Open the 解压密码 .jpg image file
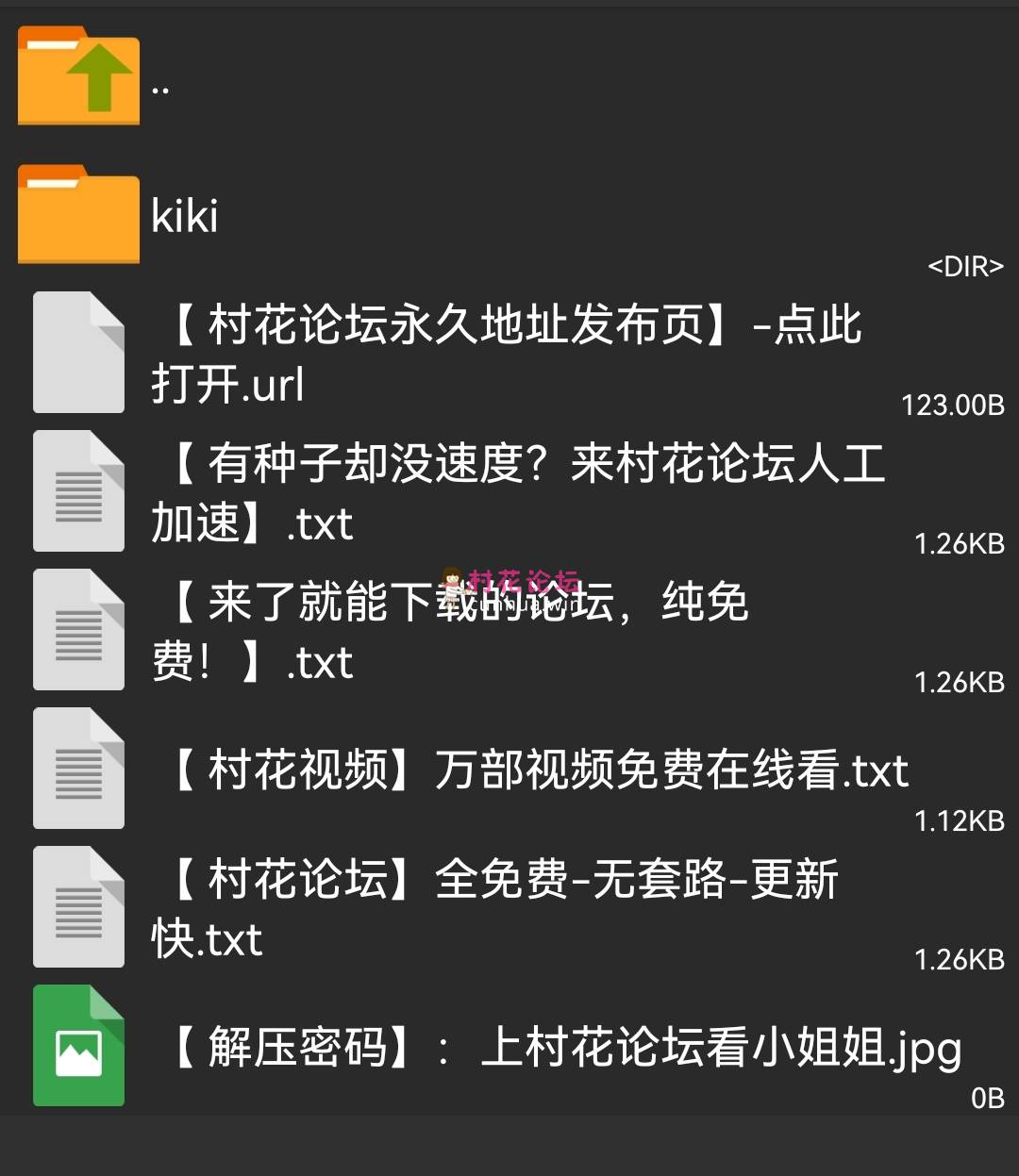 566,1047
